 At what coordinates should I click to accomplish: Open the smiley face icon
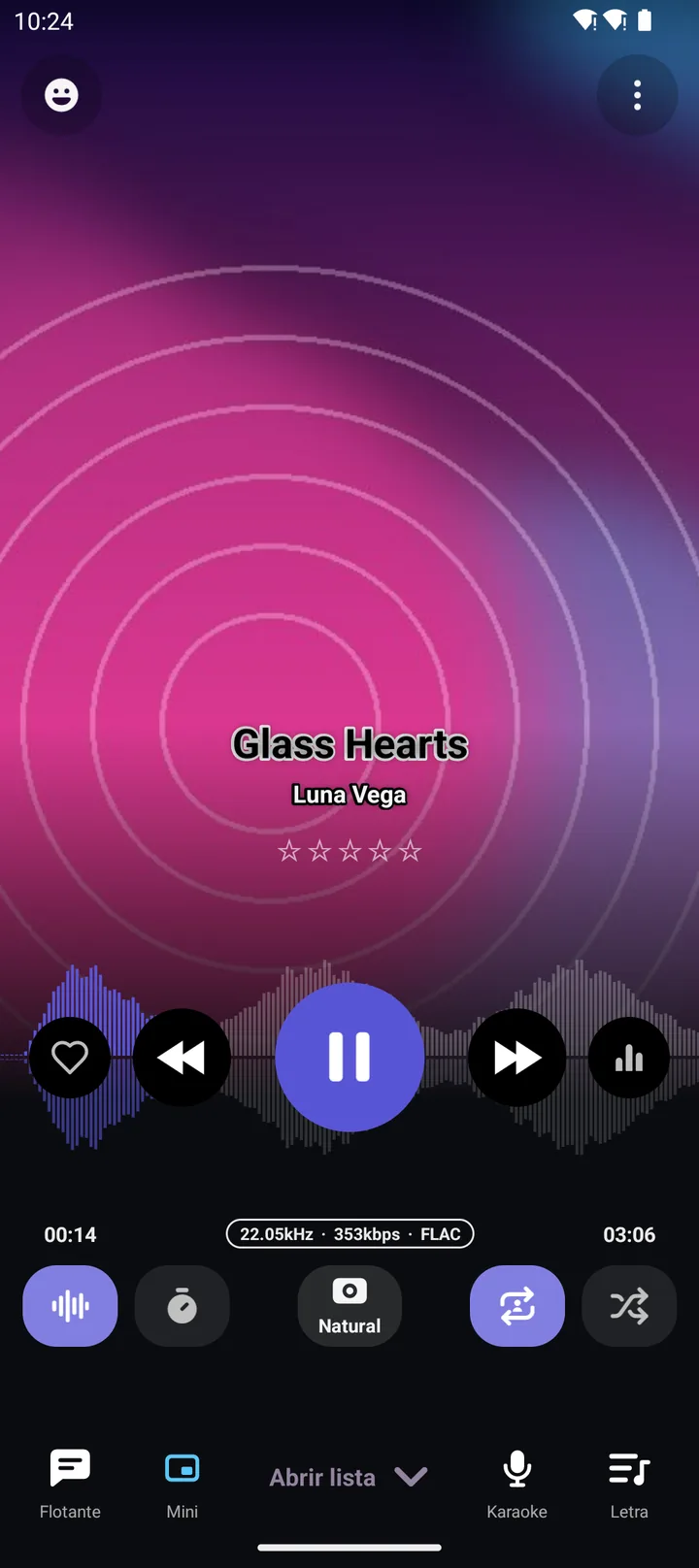coord(61,95)
